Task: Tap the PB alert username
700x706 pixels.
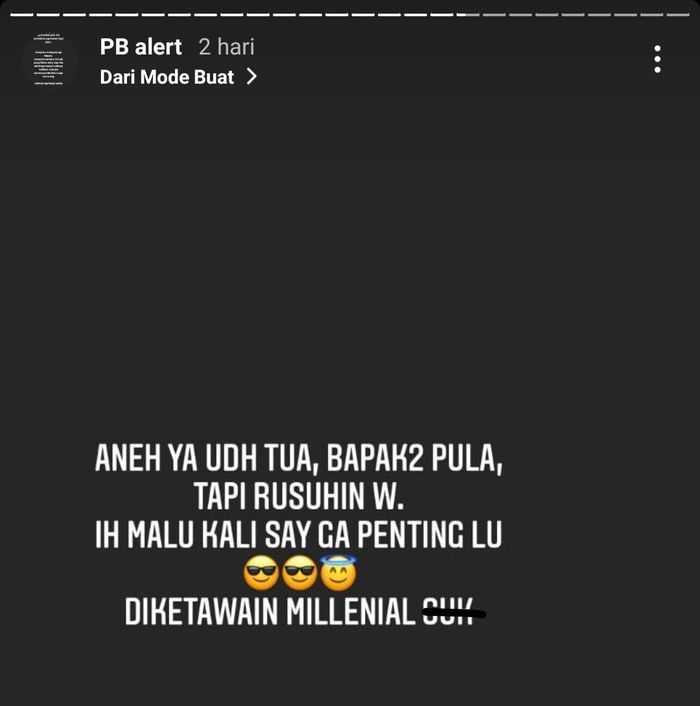Action: (141, 46)
